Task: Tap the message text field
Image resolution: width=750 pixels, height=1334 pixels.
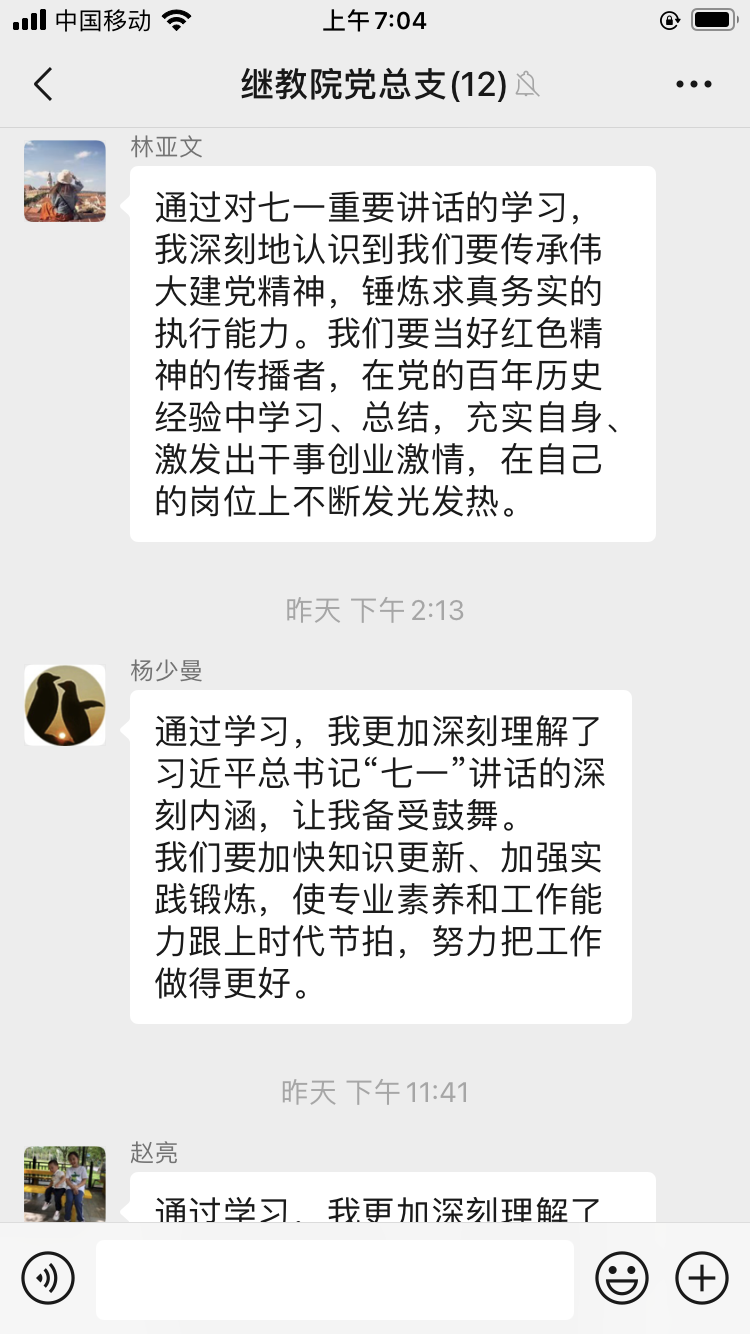Action: [x=335, y=1279]
